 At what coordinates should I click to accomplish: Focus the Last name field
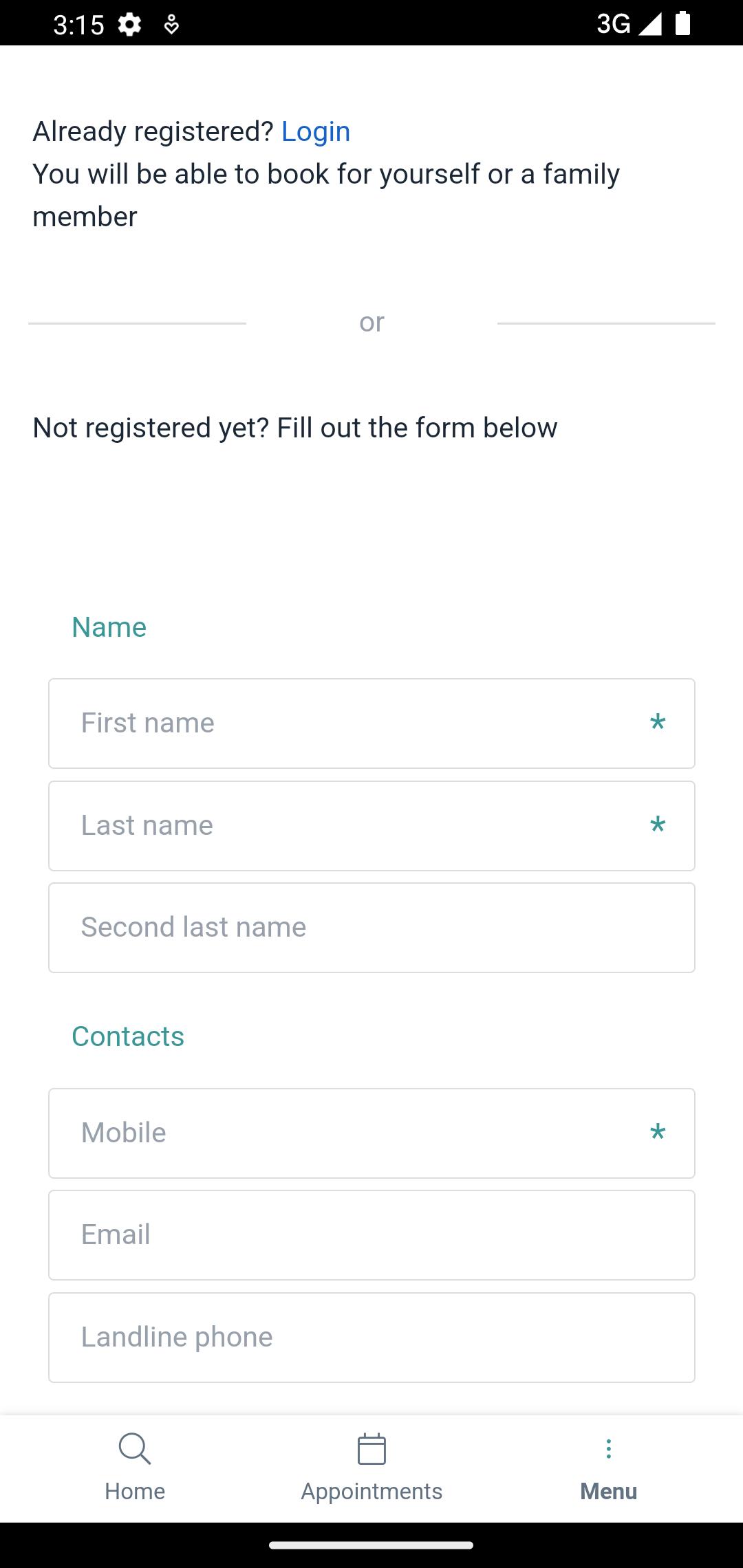point(371,826)
